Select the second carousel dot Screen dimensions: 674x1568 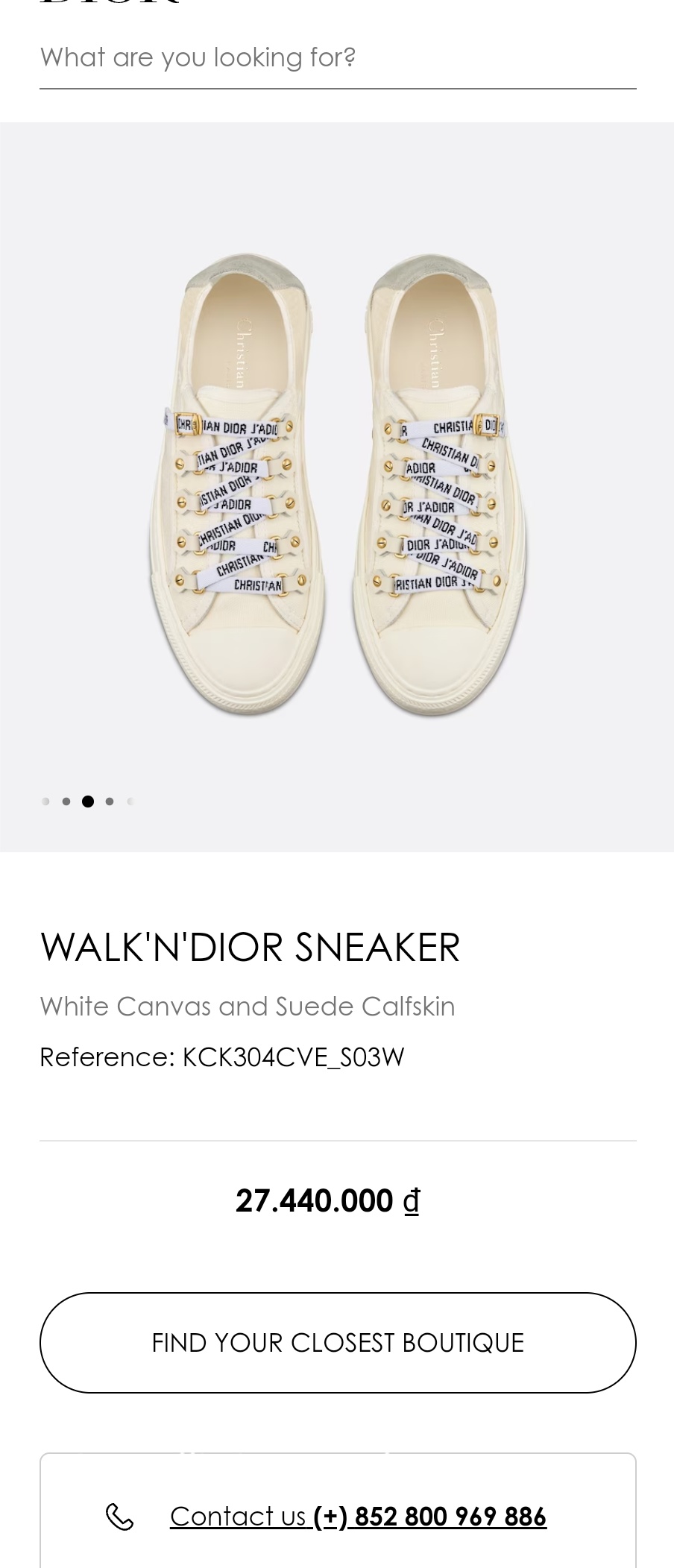[x=66, y=801]
